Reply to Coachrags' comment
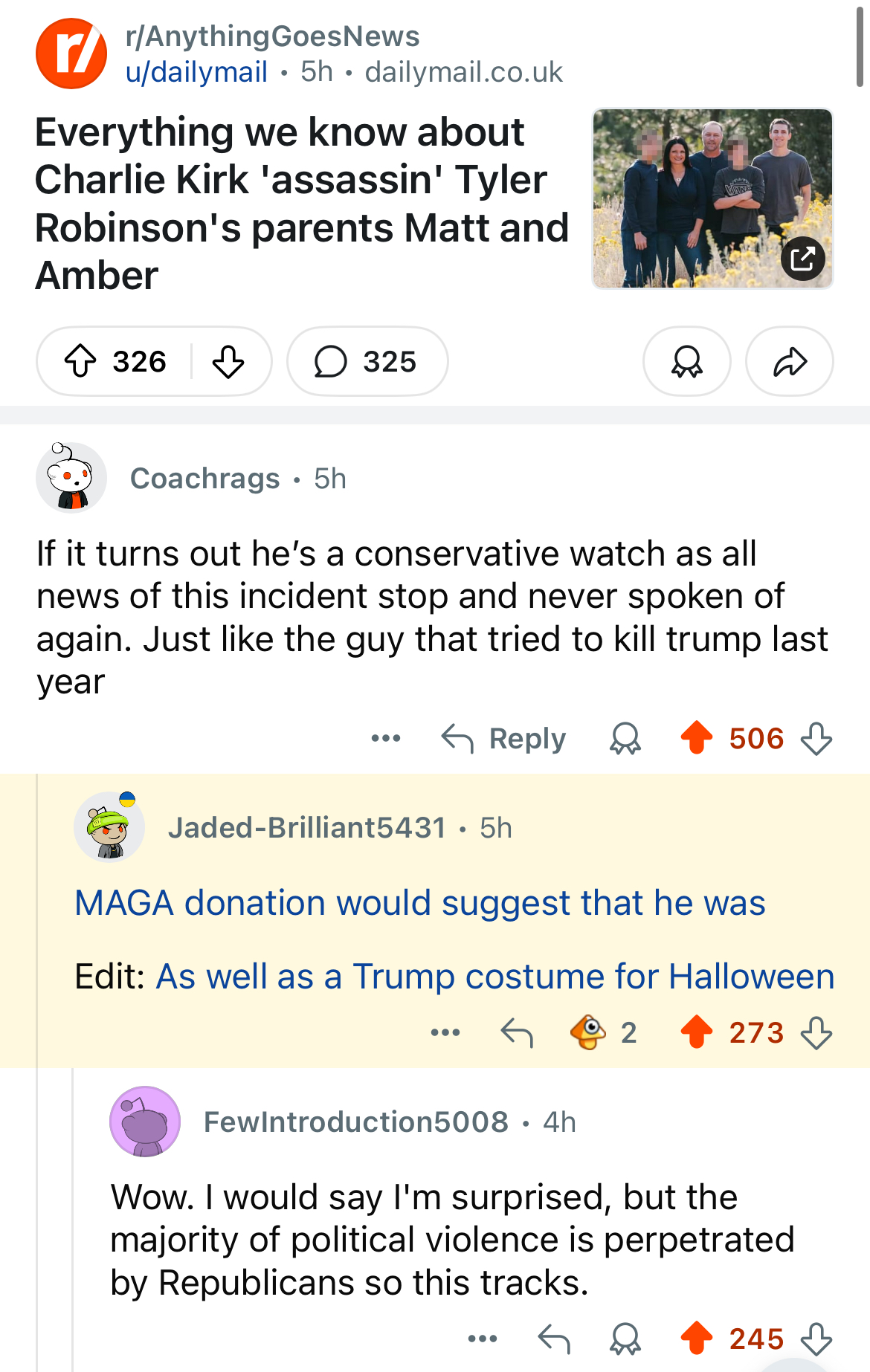The width and height of the screenshot is (870, 1372). click(504, 738)
